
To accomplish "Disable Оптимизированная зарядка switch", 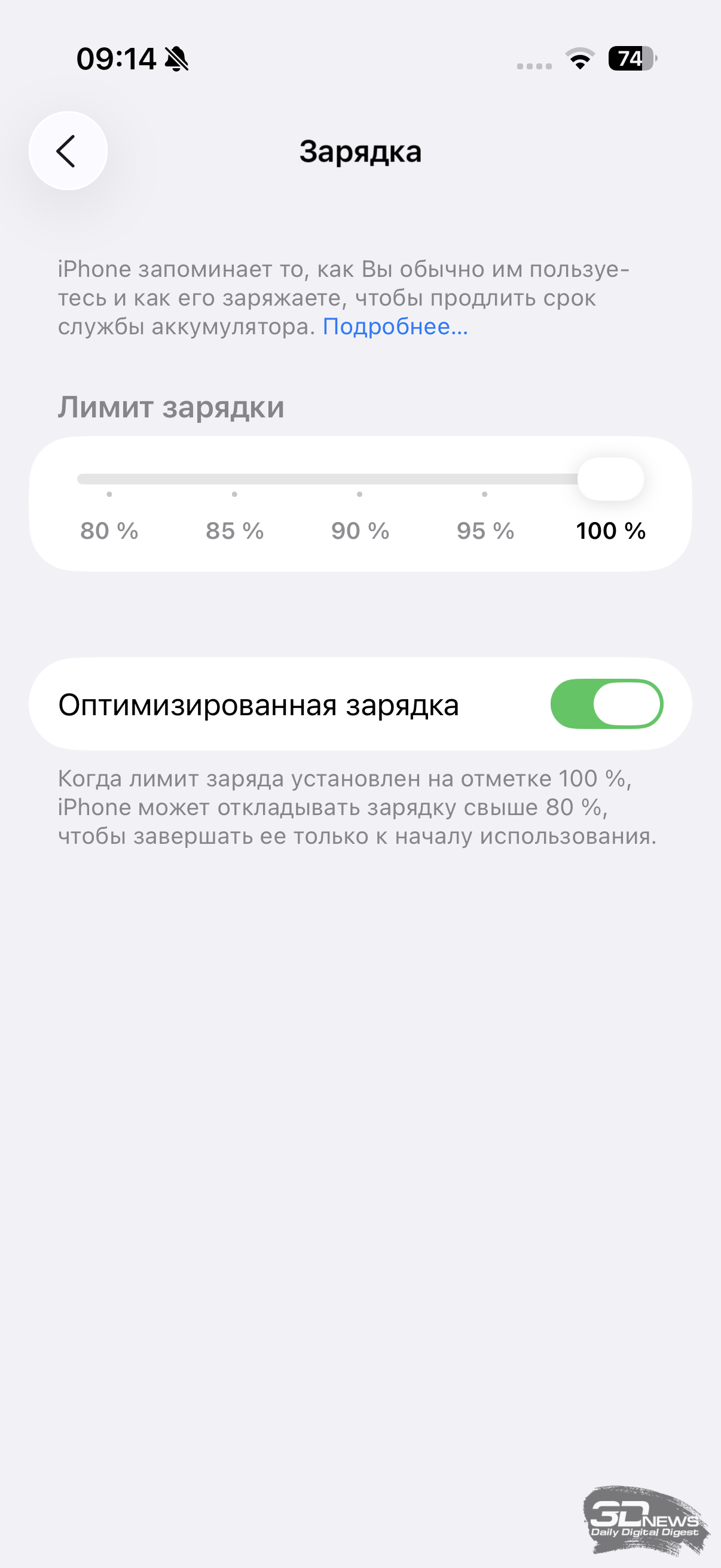I will tap(606, 704).
